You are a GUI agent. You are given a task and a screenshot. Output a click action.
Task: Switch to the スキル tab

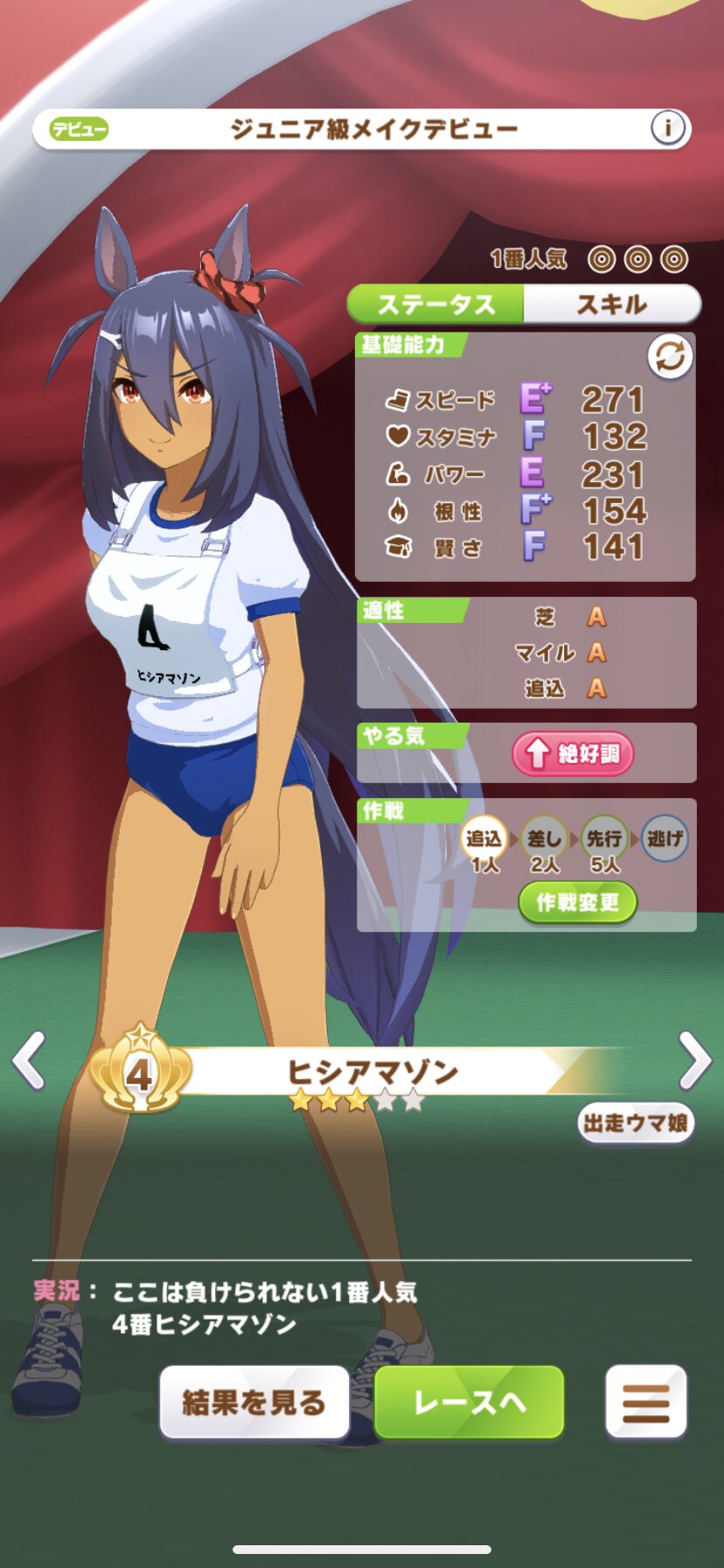click(612, 304)
